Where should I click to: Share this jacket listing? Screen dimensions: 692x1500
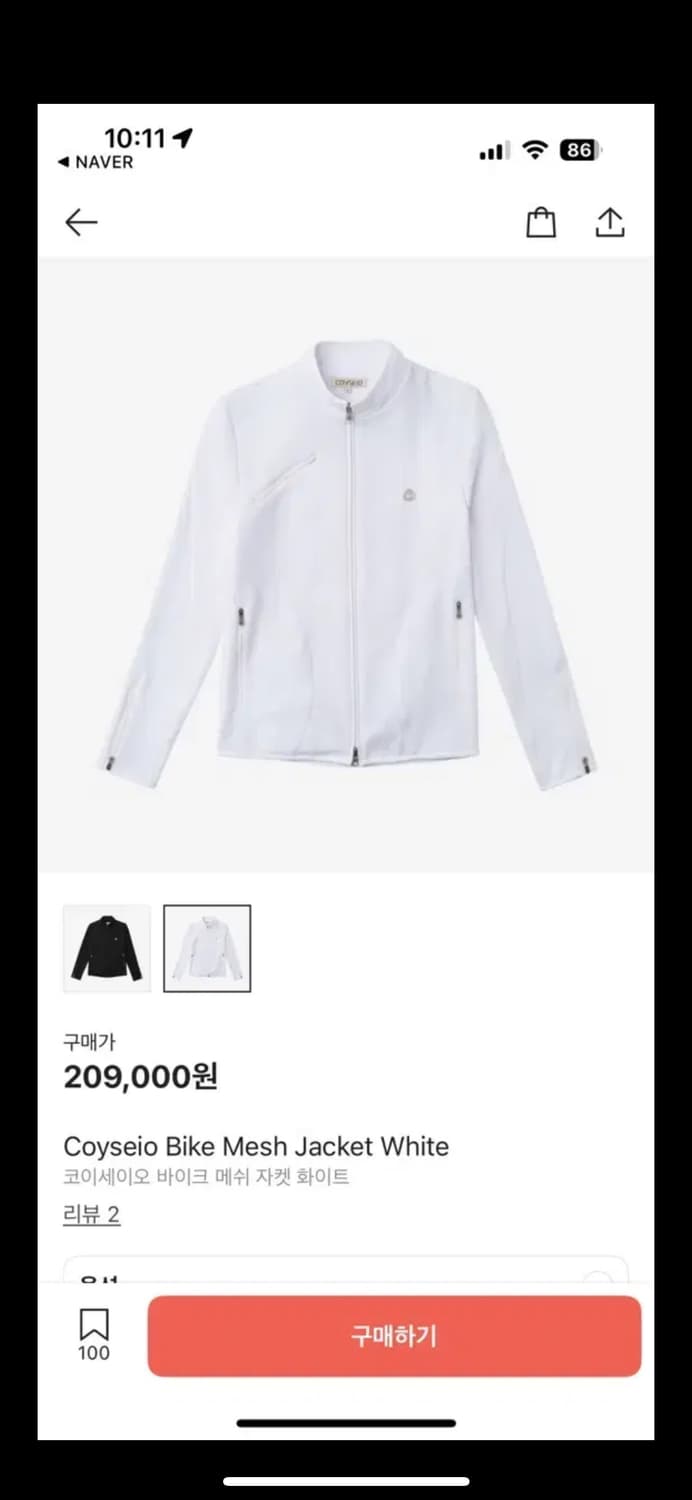[609, 222]
